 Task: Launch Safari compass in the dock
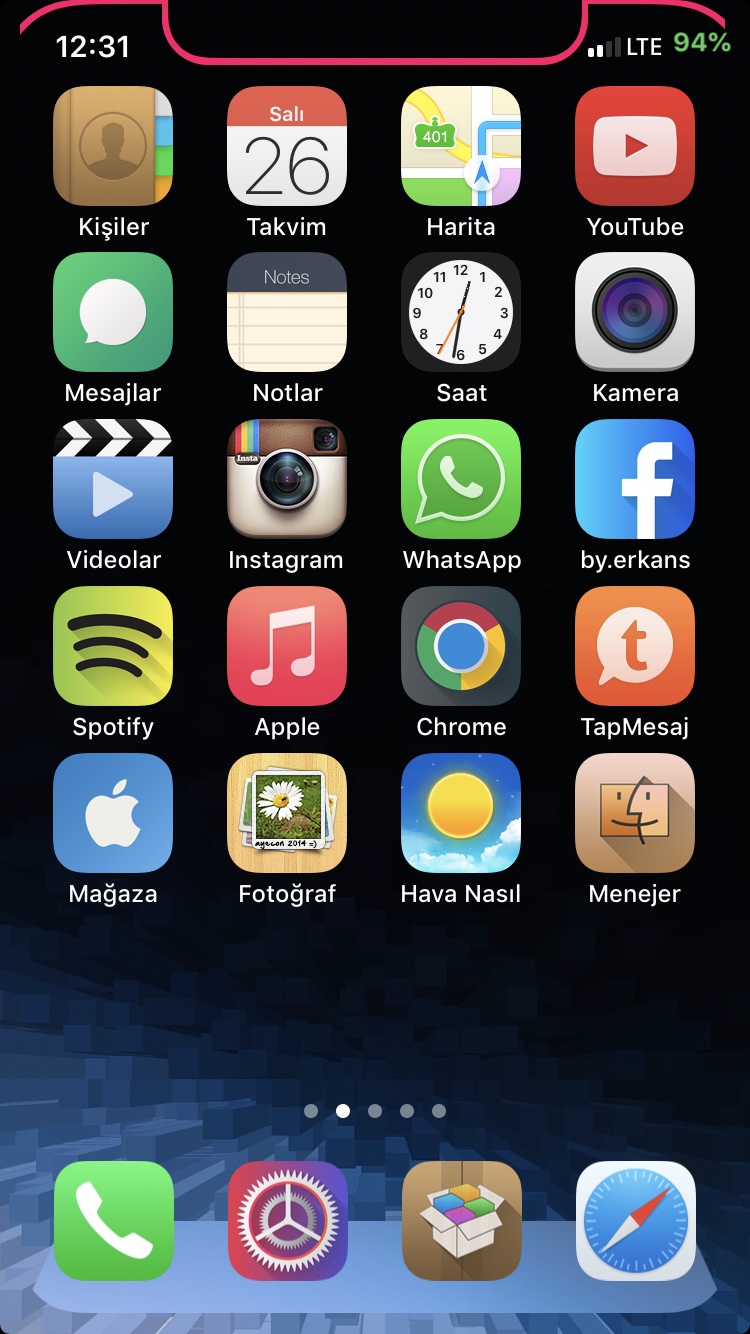pyautogui.click(x=636, y=1221)
